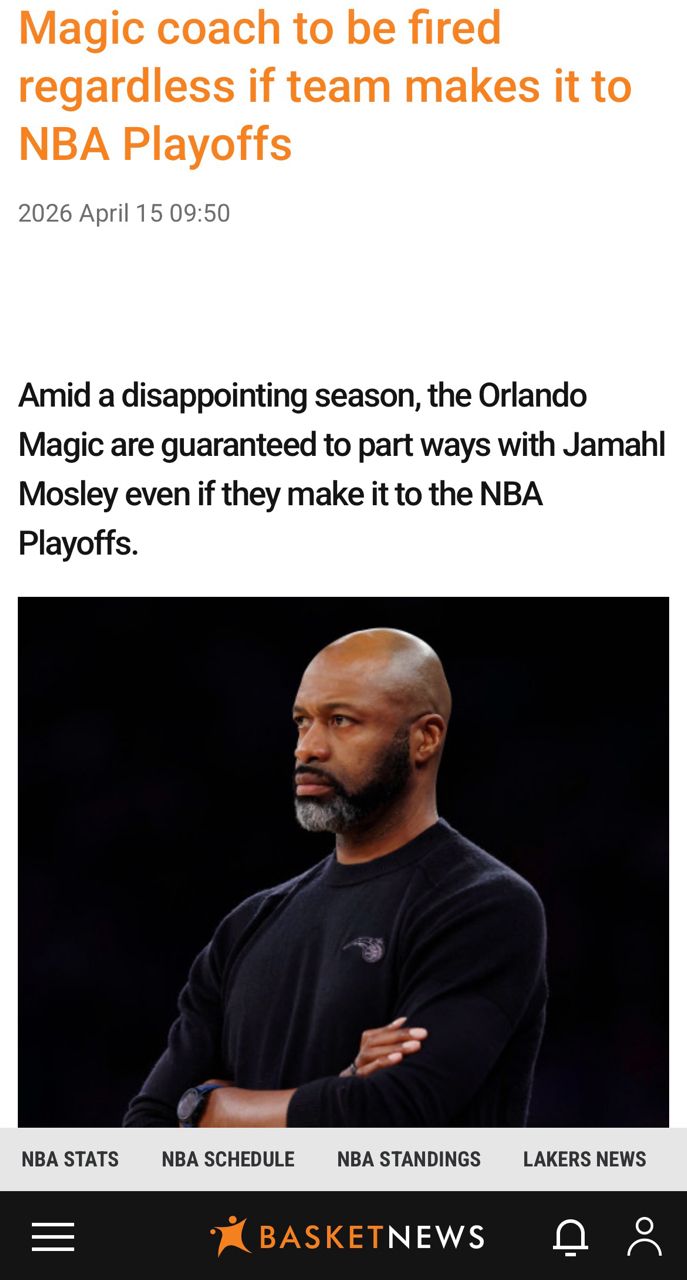The height and width of the screenshot is (1280, 687).
Task: Open the NBA Schedule link
Action: 228,1159
